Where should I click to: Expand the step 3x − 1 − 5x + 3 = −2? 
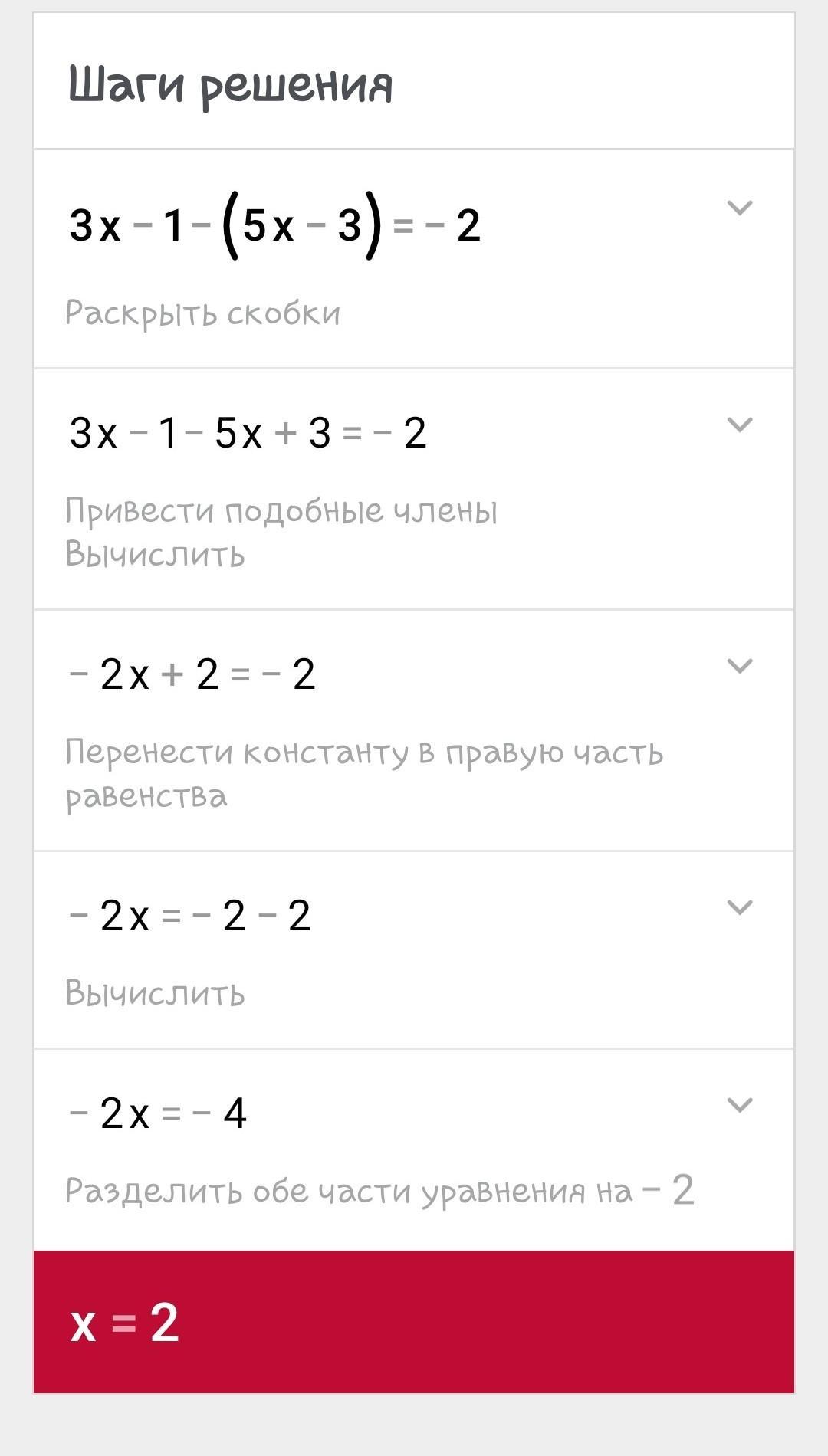click(740, 425)
